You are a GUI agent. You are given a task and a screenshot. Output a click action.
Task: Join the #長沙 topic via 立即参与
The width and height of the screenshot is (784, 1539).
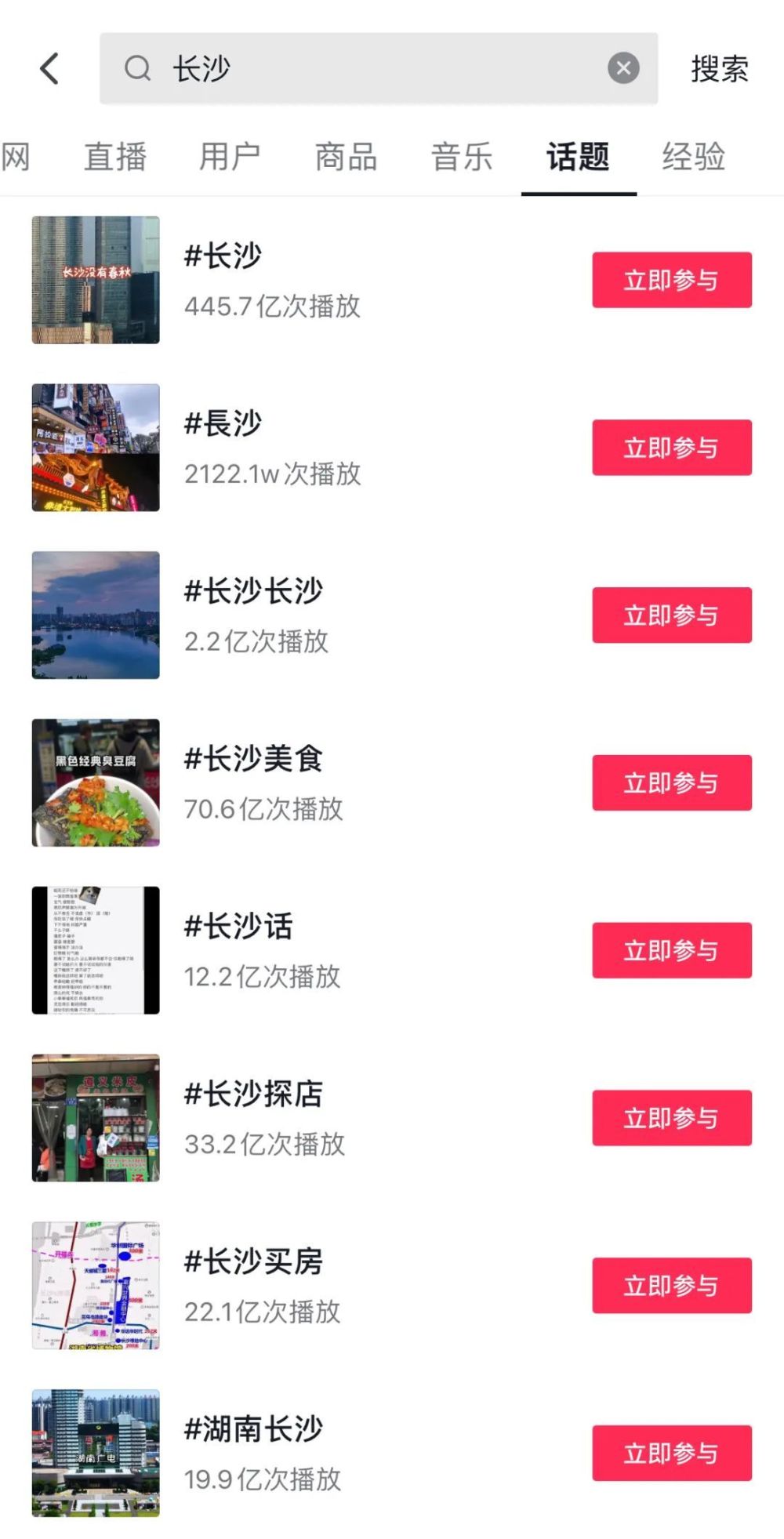click(671, 448)
